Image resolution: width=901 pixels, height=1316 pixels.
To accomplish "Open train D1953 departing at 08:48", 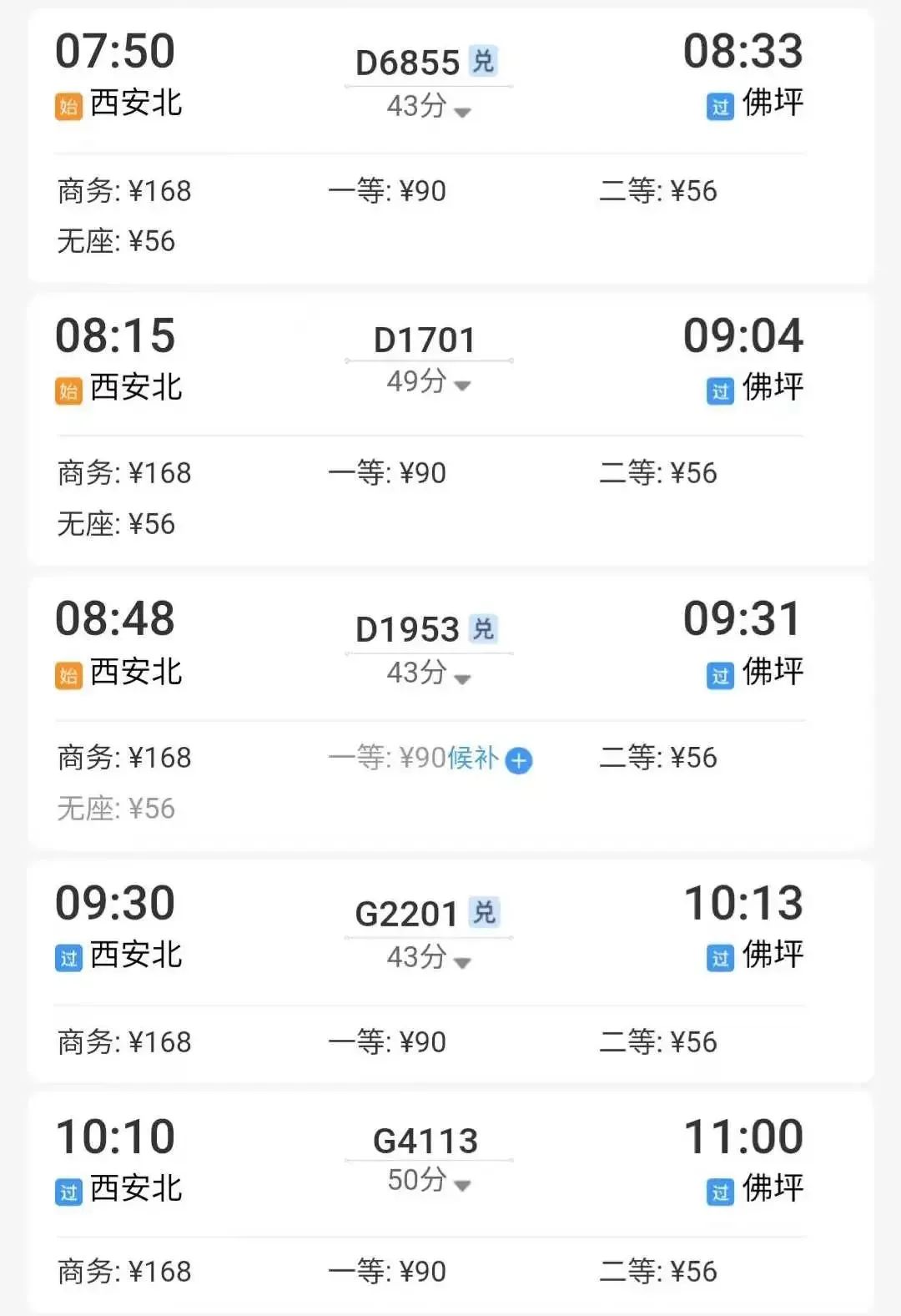I will [407, 630].
